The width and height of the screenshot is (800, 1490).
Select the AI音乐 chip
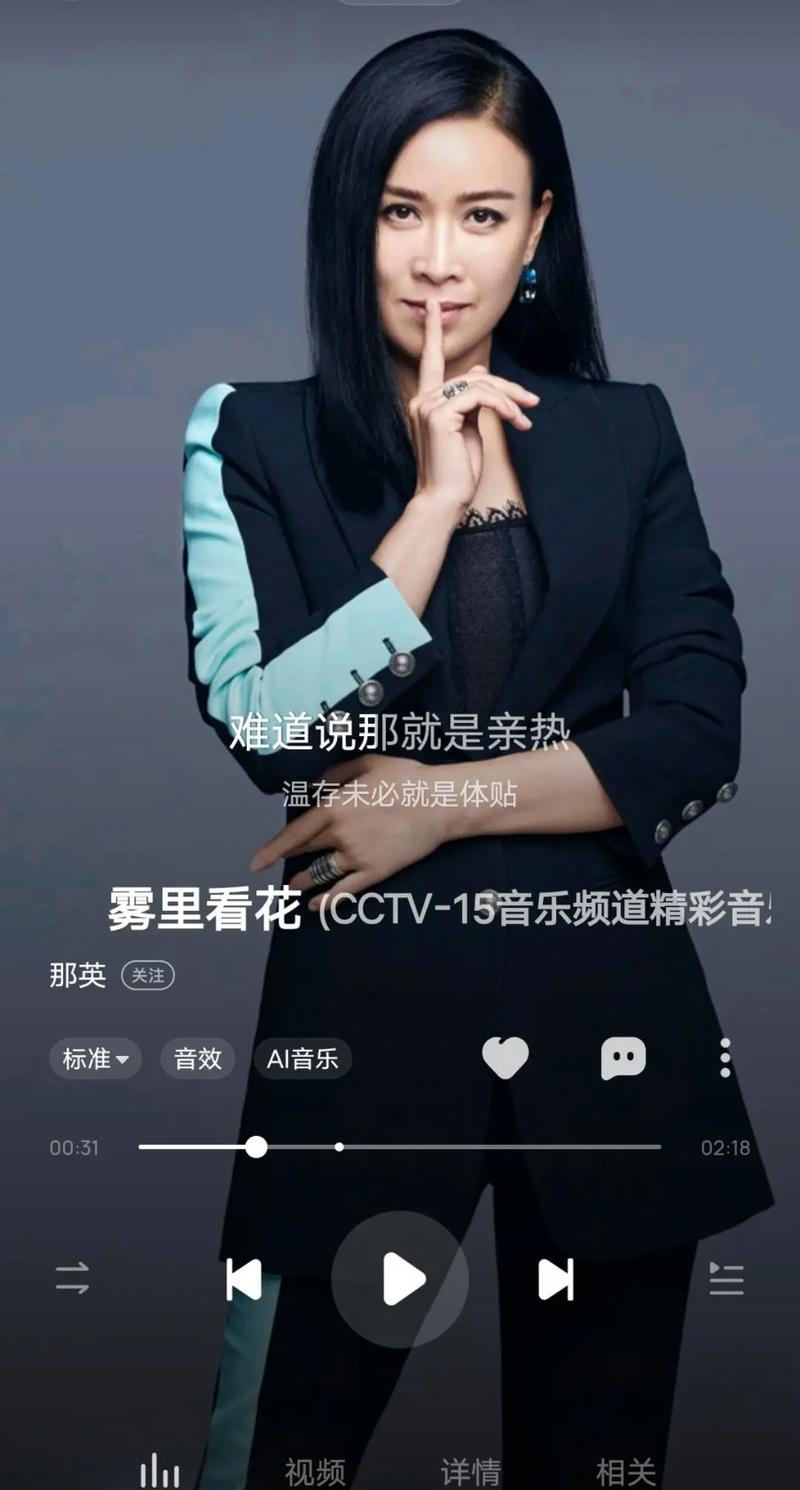click(x=302, y=1059)
